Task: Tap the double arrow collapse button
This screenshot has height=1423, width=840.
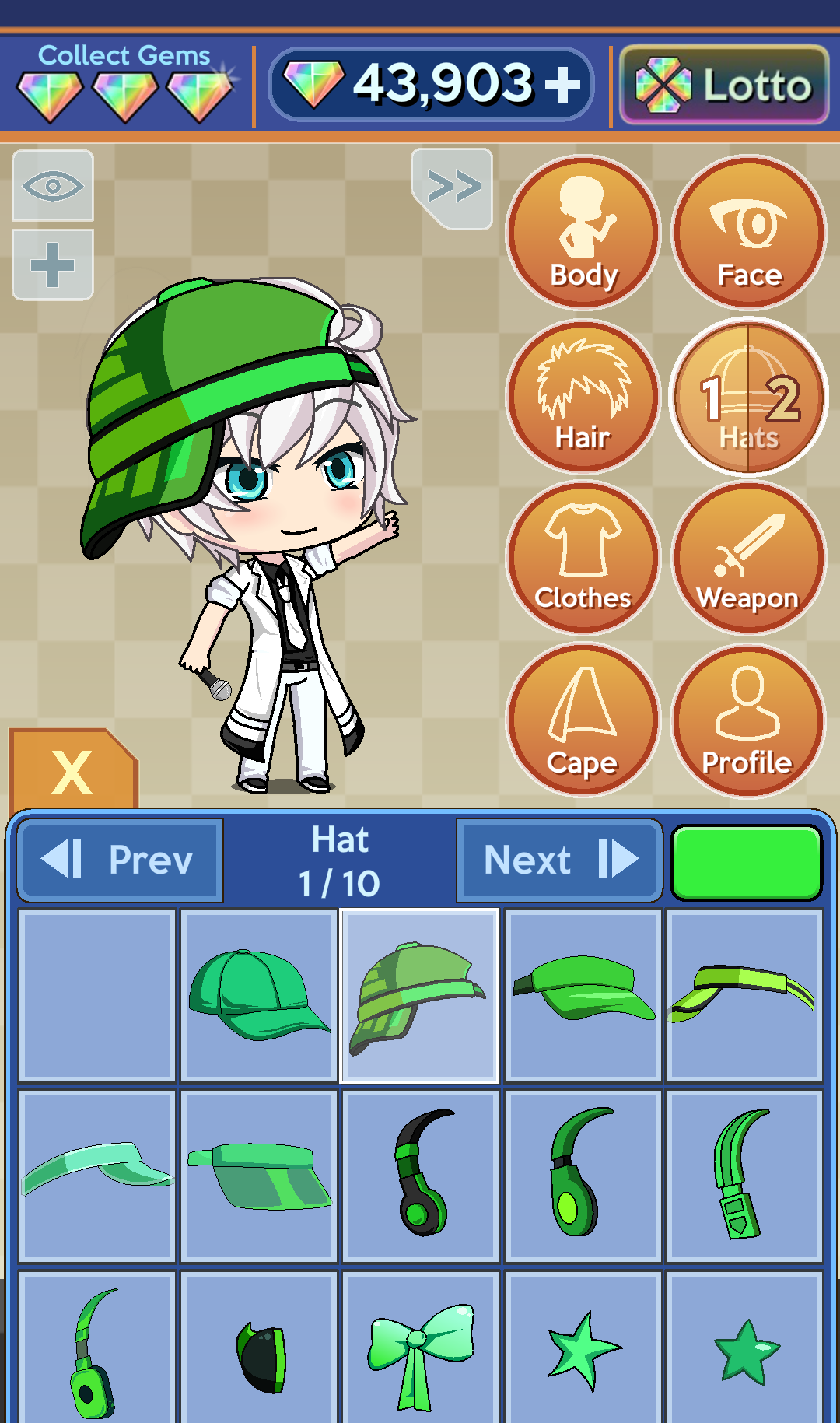Action: click(x=453, y=187)
